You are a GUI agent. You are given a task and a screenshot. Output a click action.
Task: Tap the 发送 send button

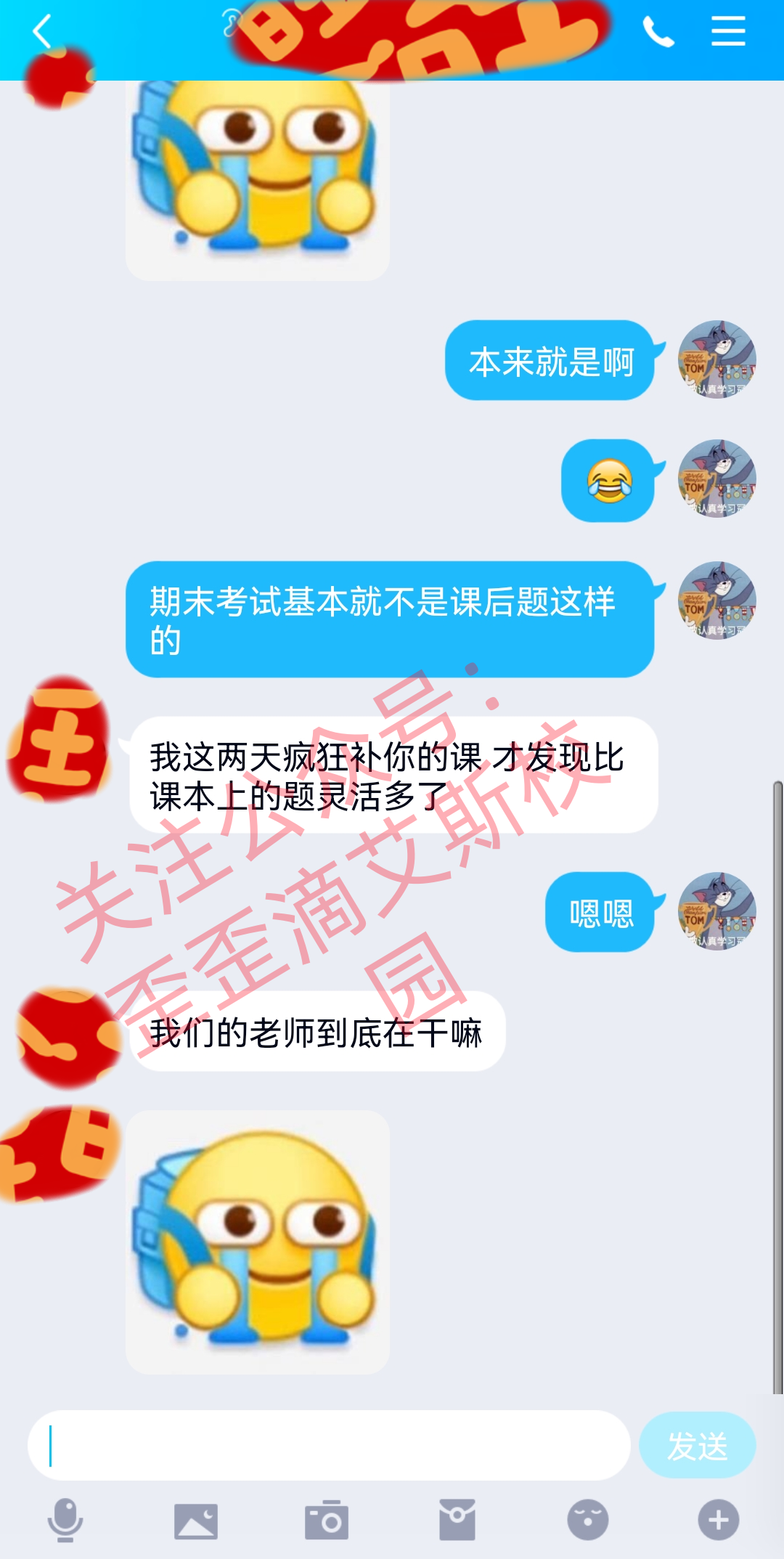(698, 1446)
